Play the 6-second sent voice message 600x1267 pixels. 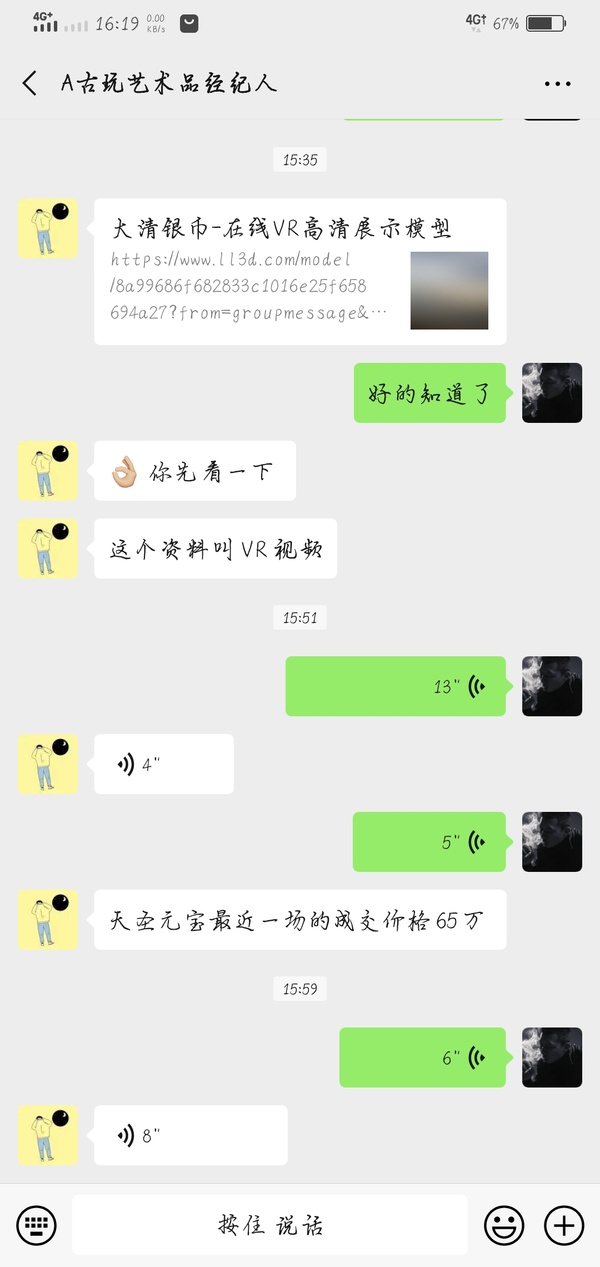[422, 1057]
